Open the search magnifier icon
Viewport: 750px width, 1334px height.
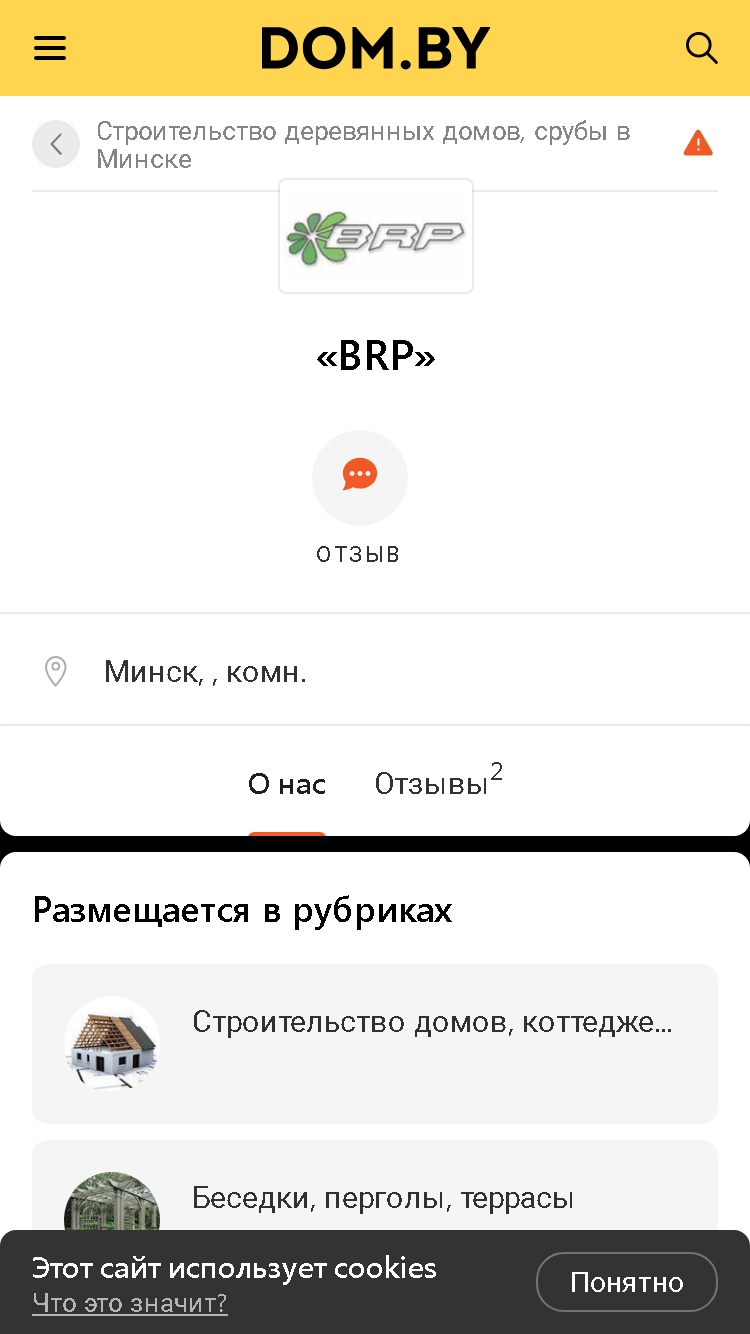701,48
